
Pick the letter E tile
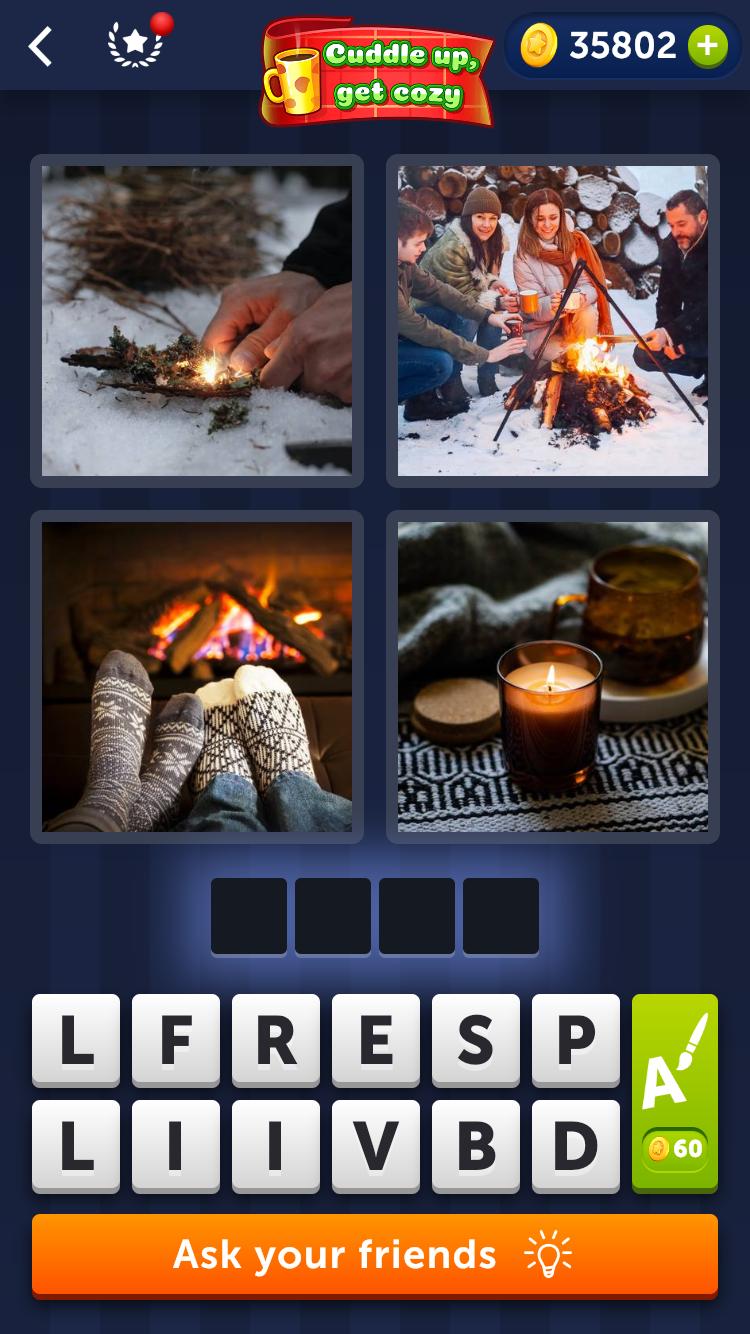(x=376, y=1040)
